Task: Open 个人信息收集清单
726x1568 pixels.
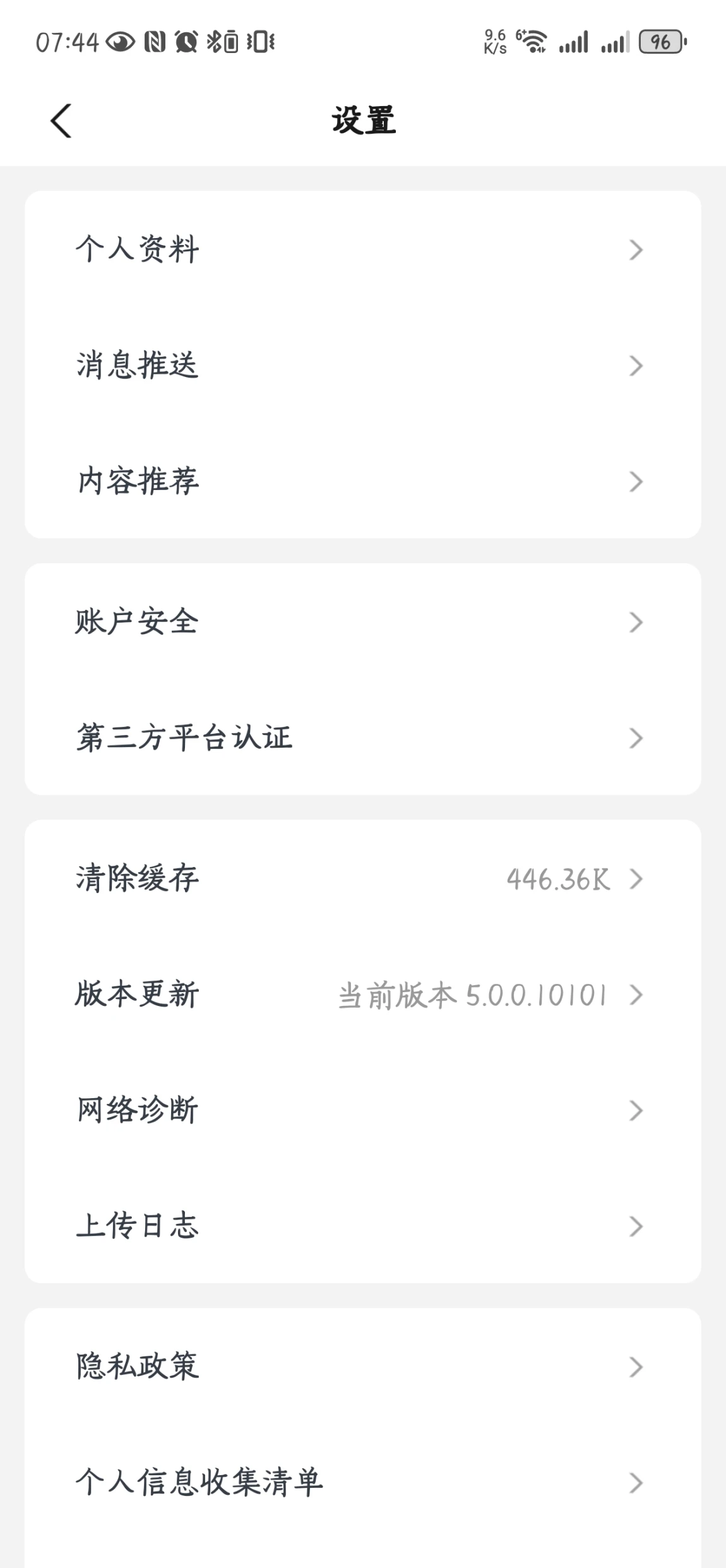Action: pyautogui.click(x=363, y=1482)
